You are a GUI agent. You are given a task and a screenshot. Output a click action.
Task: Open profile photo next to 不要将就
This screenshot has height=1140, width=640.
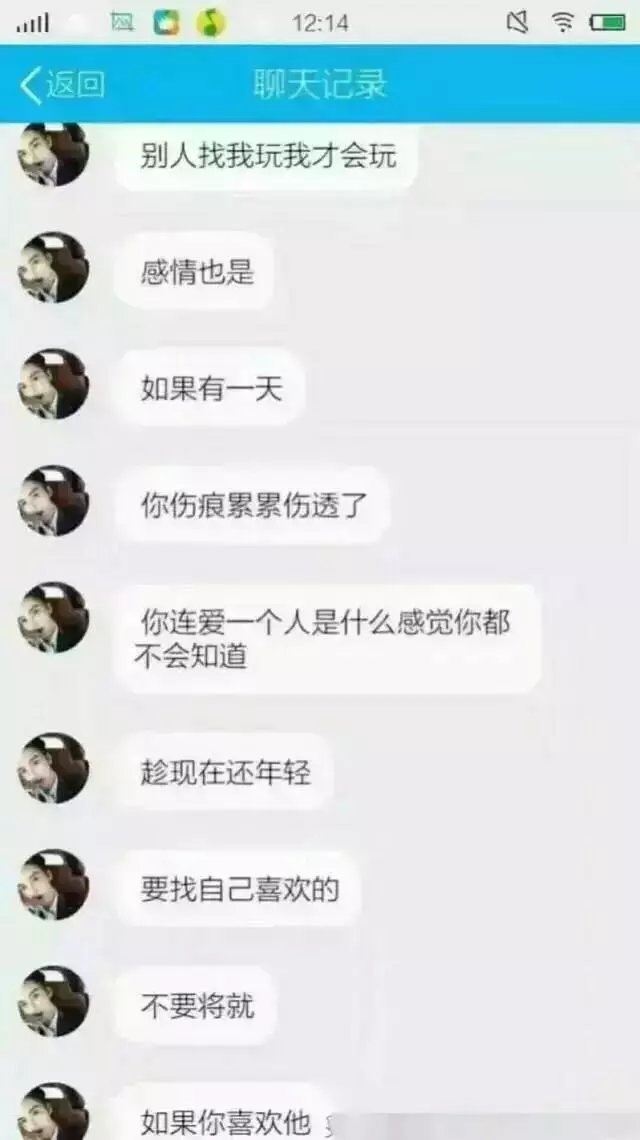54,1002
